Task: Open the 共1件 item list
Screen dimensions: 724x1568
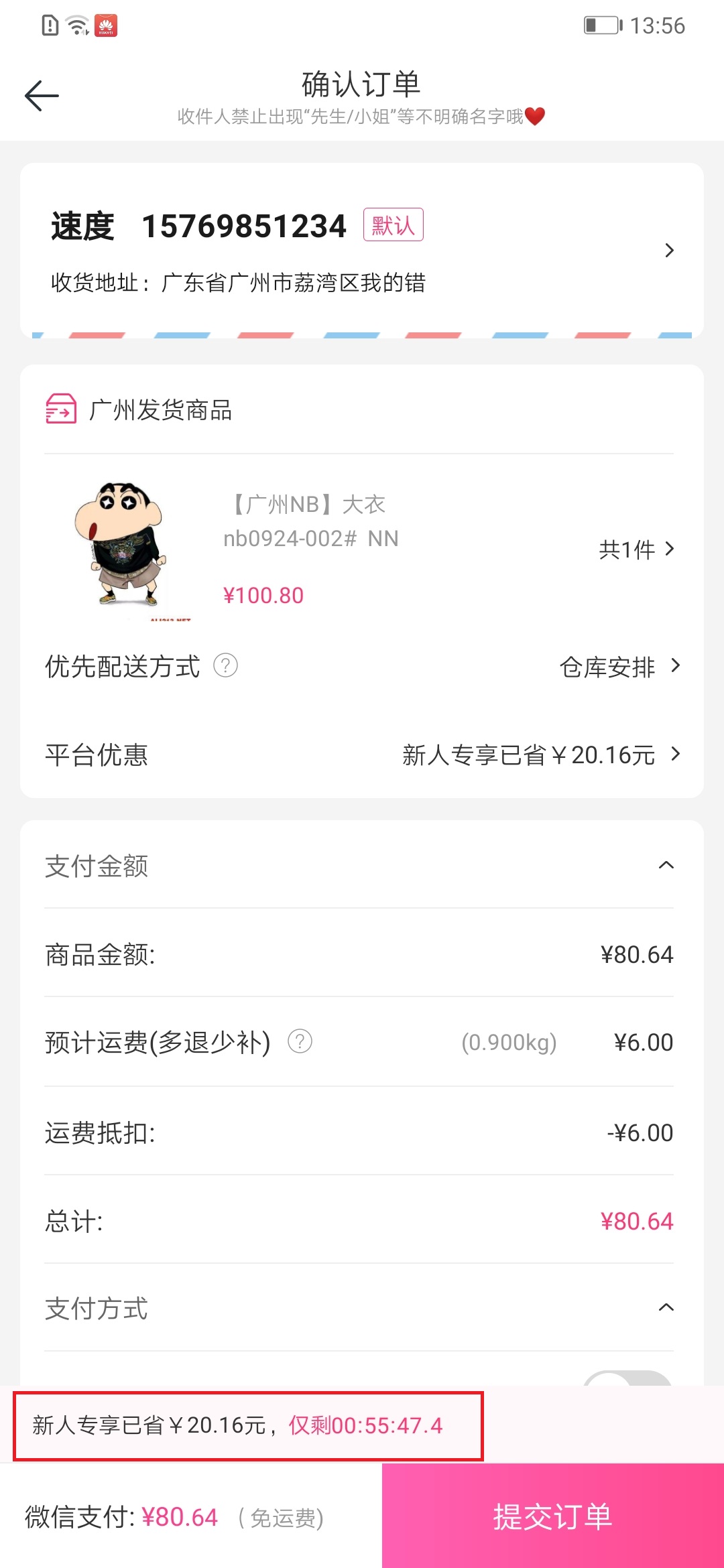Action: pyautogui.click(x=637, y=549)
